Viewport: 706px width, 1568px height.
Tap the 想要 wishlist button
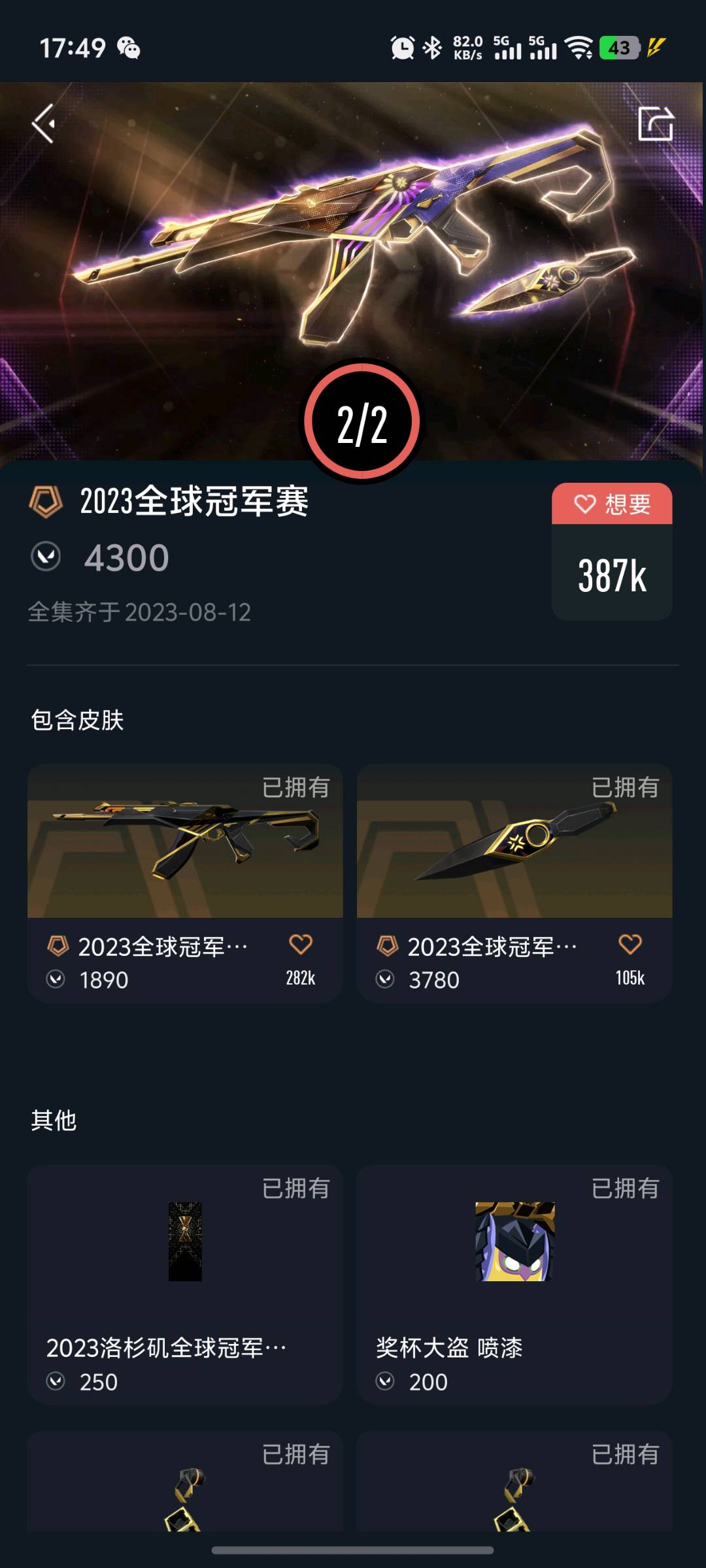[612, 504]
